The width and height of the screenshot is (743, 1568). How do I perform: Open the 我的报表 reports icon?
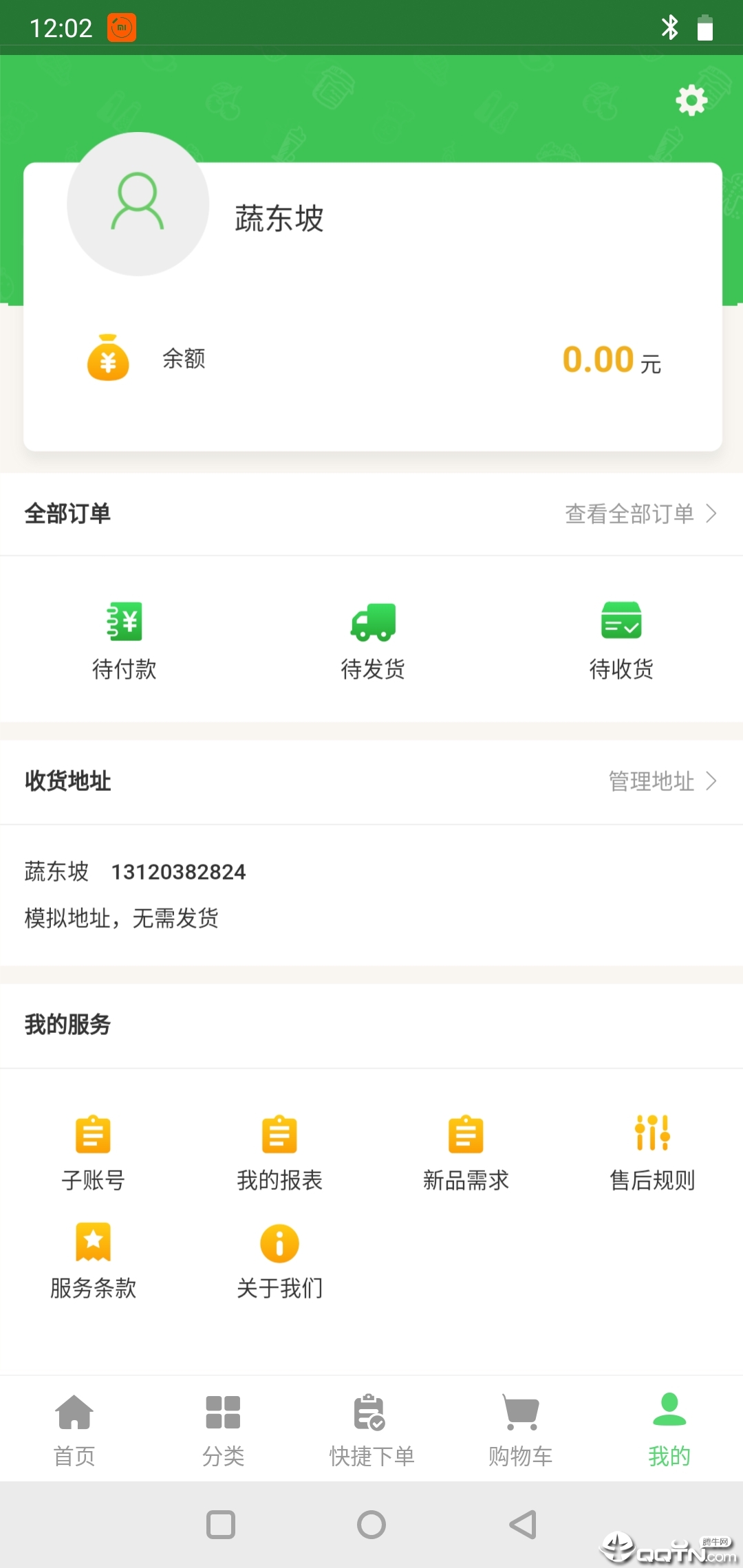pos(279,1135)
